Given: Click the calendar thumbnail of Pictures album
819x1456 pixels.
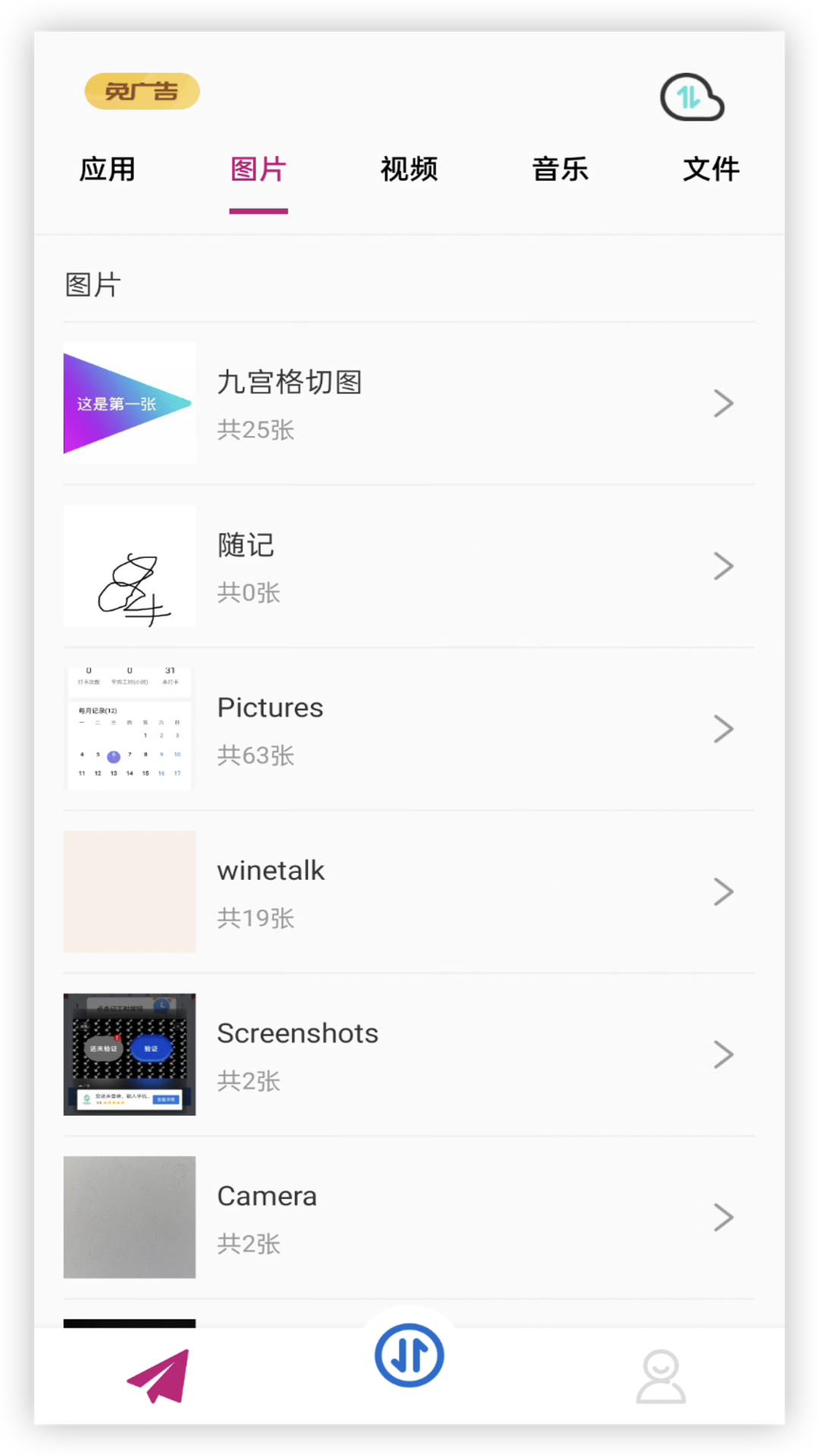Looking at the screenshot, I should tap(128, 729).
